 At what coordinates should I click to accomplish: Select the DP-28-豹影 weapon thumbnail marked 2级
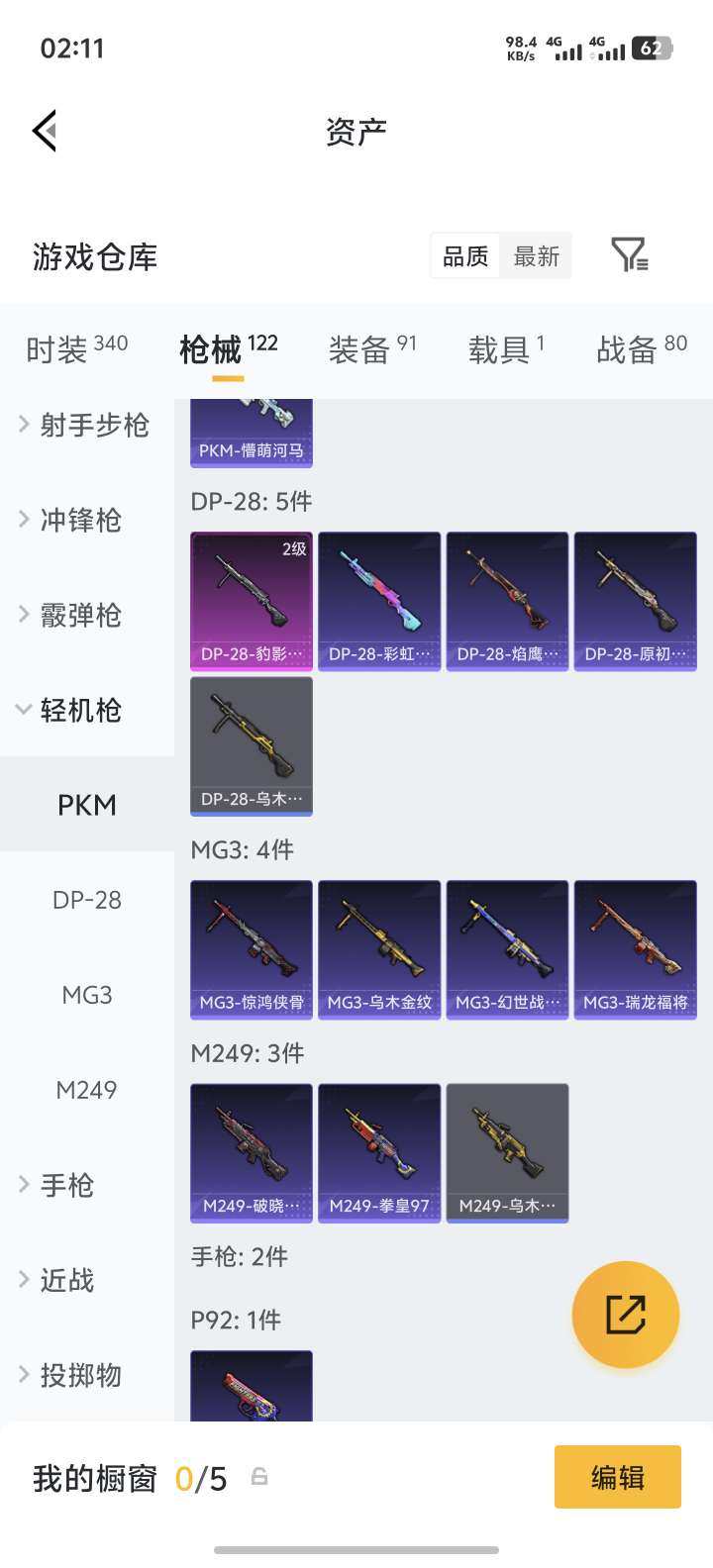(x=251, y=601)
